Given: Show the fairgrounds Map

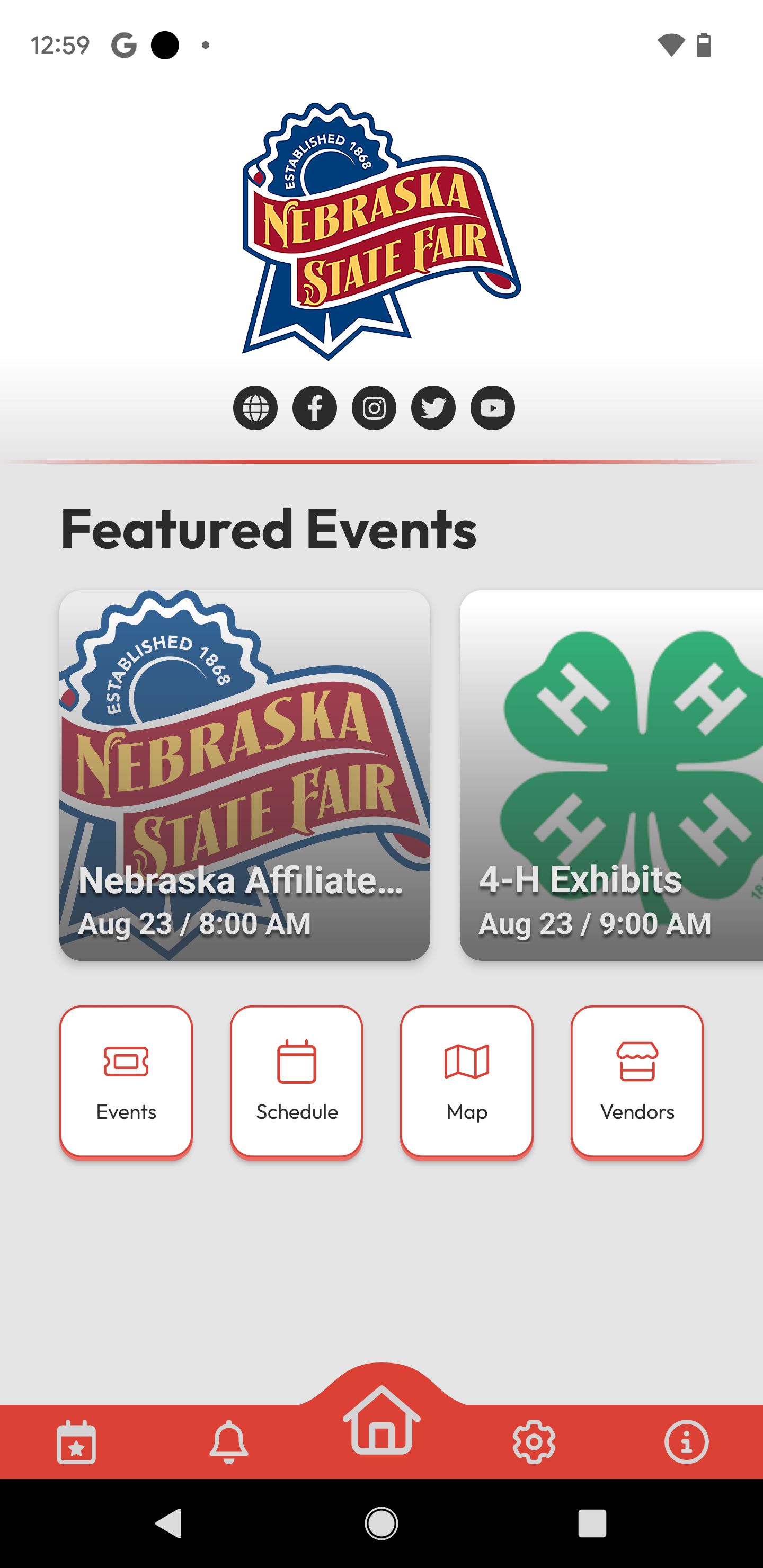Looking at the screenshot, I should (x=466, y=1082).
